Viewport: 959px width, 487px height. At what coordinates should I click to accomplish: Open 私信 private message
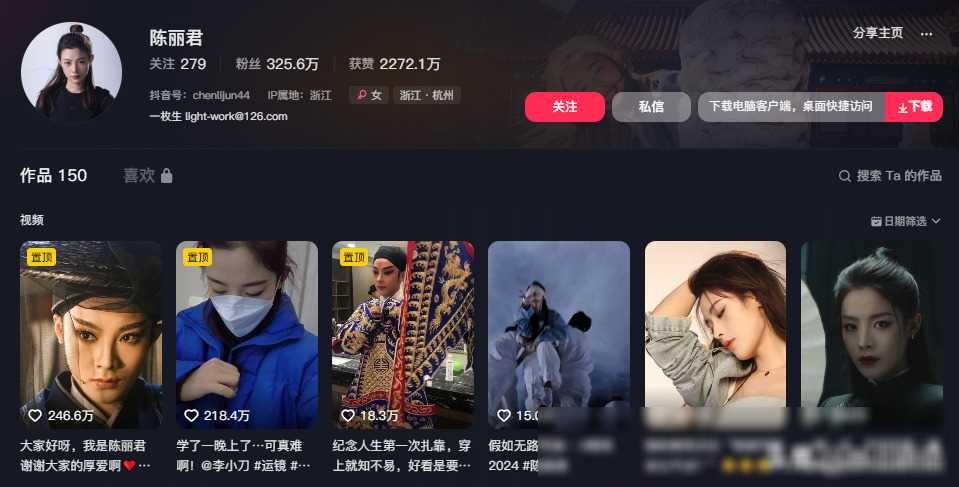[651, 107]
